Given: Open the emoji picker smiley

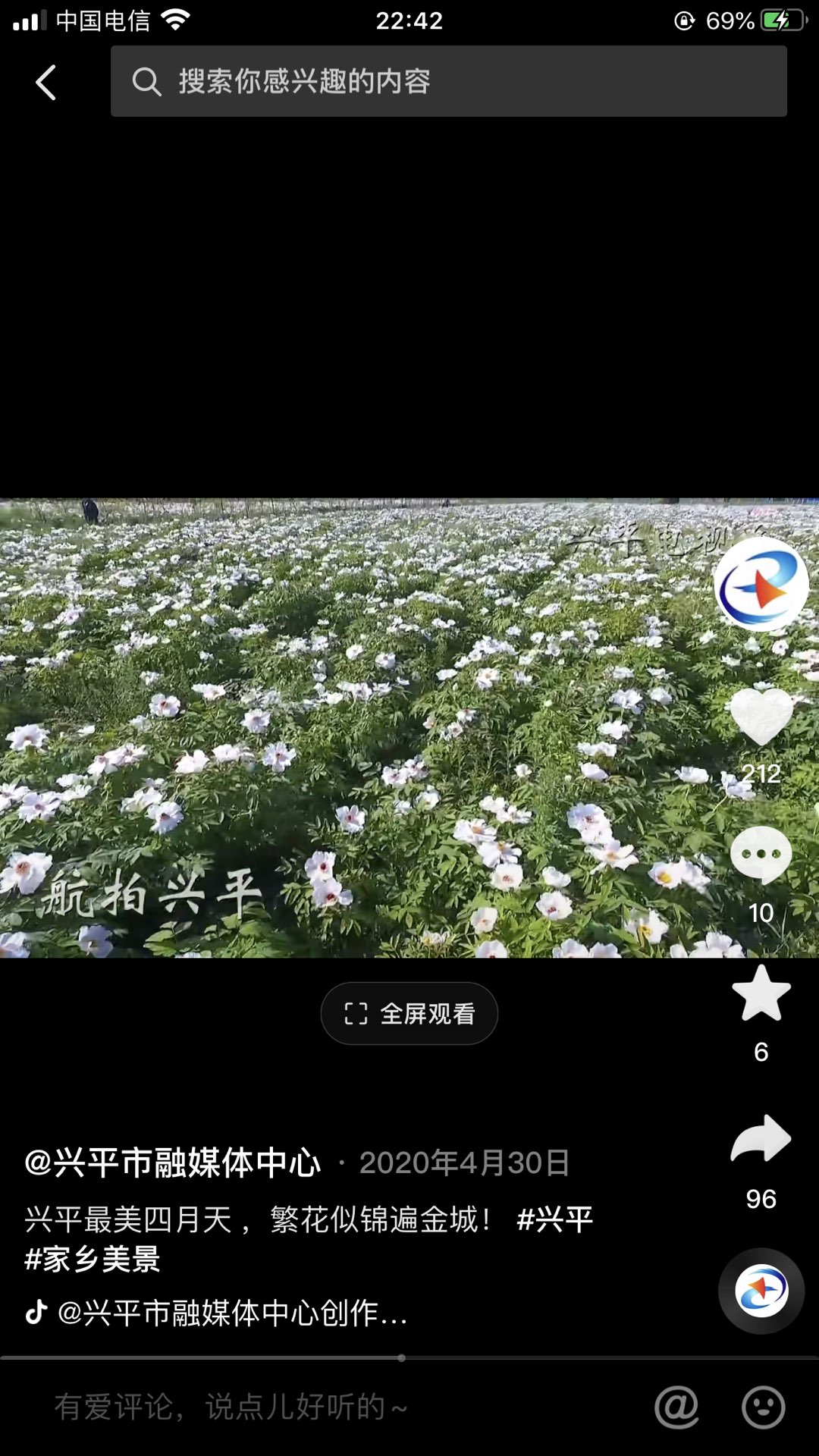Looking at the screenshot, I should pyautogui.click(x=763, y=1407).
